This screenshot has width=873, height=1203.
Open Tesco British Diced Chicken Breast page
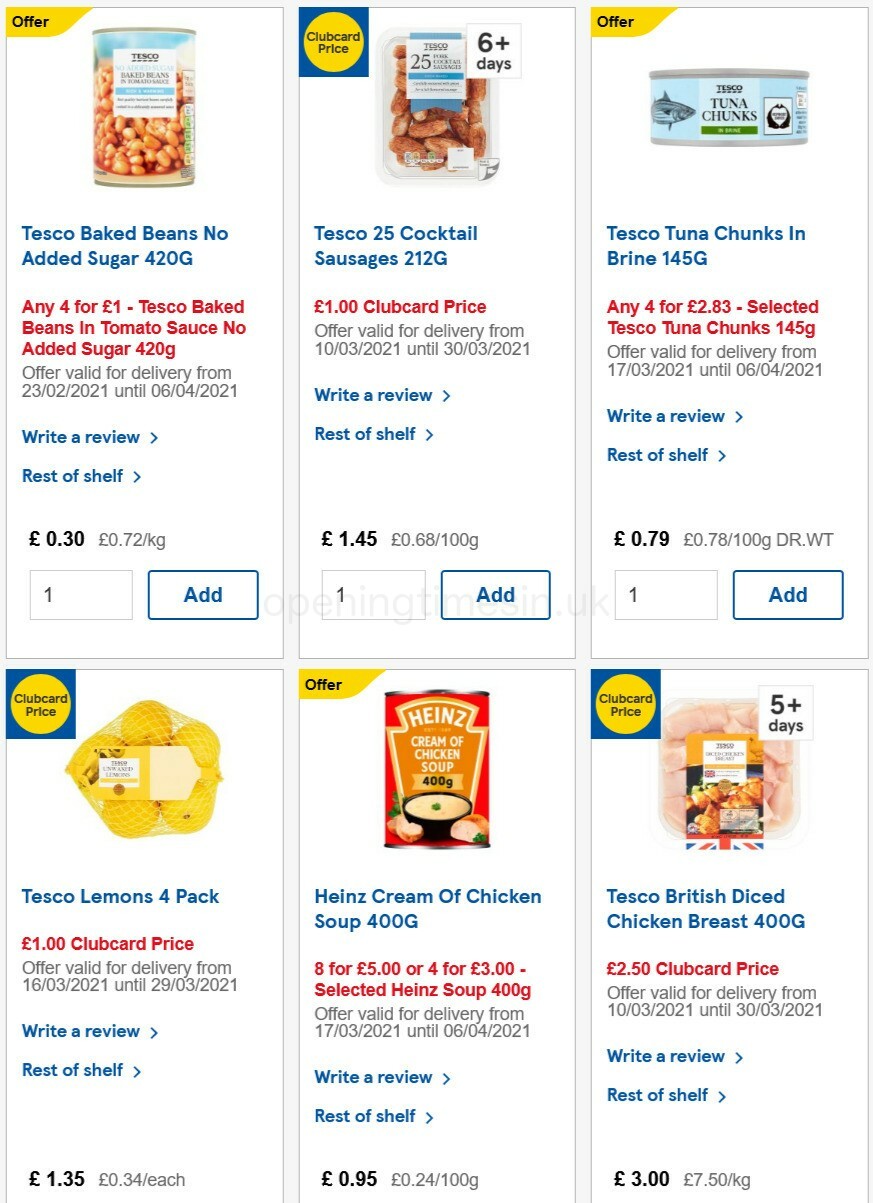point(695,909)
